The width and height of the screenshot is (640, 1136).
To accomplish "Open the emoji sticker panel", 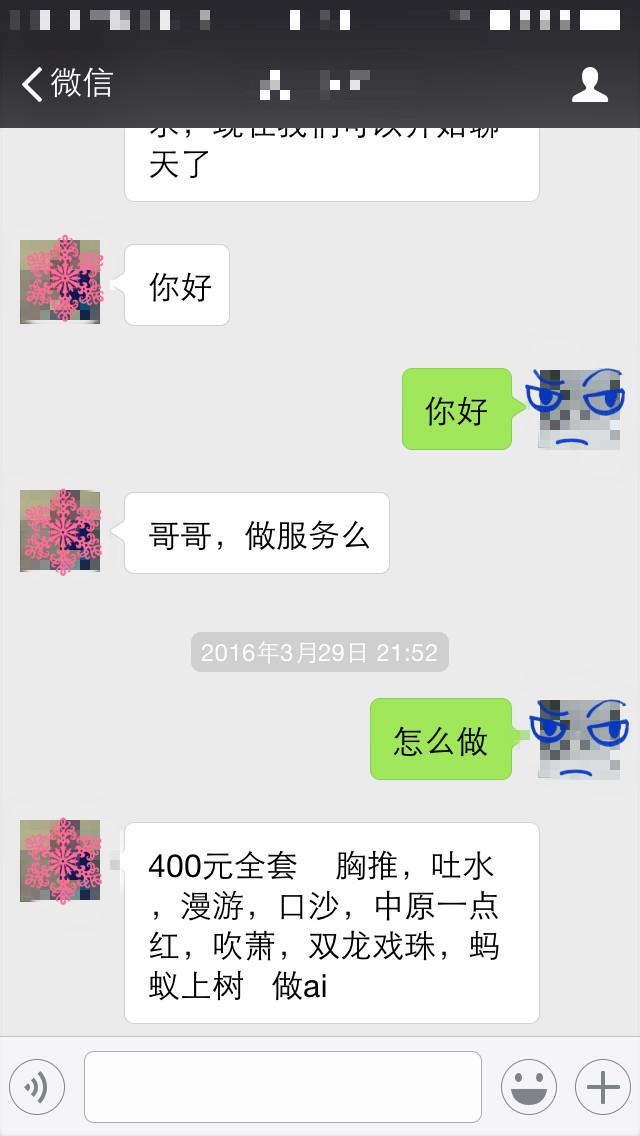I will 528,1087.
